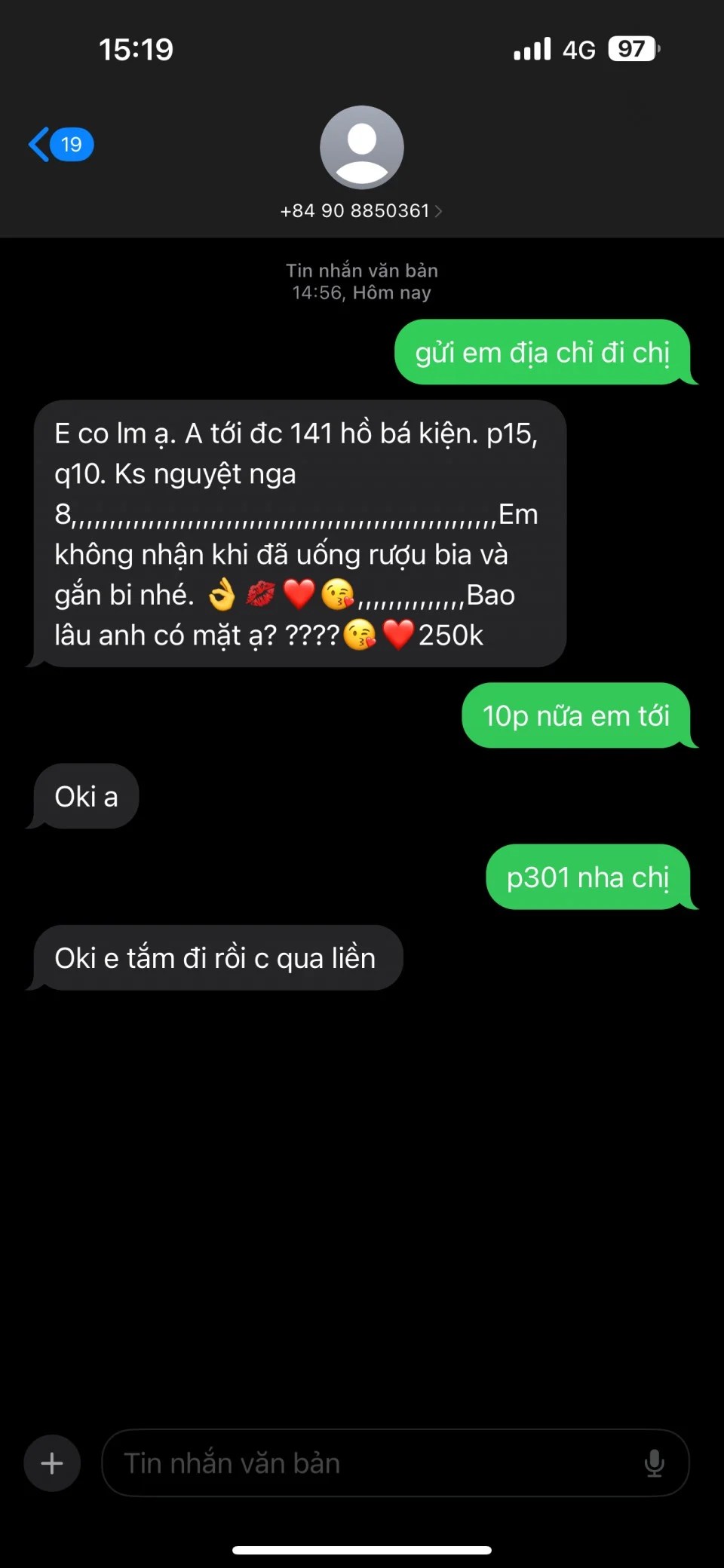
Task: Go back to the message list
Action: 60,144
